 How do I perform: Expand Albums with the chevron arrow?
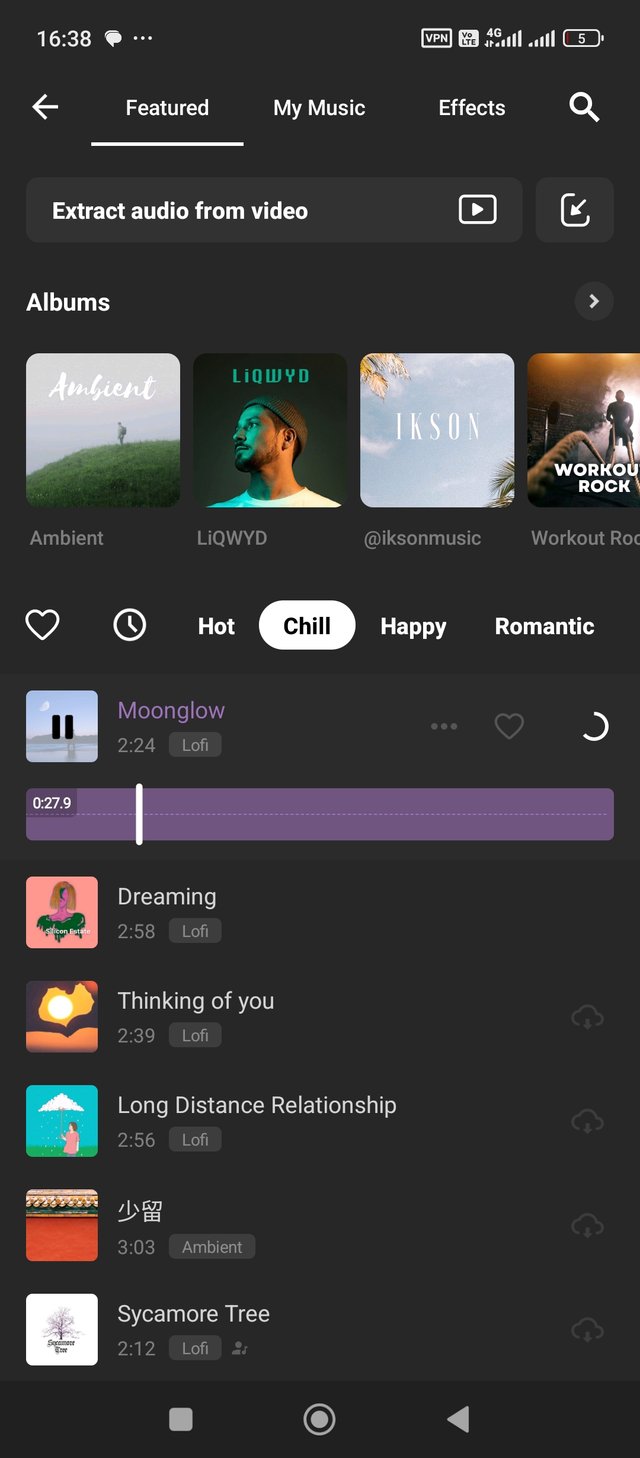pos(594,301)
